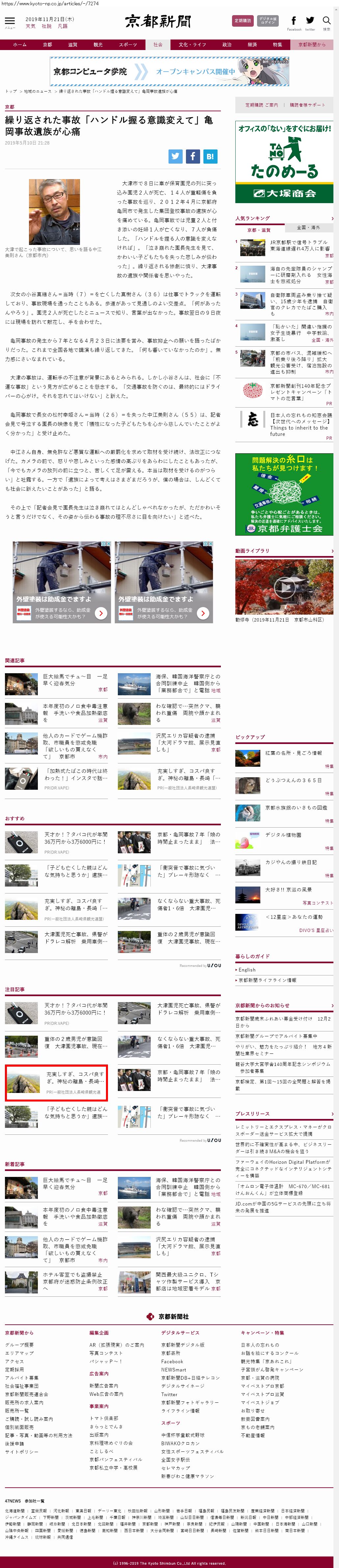Image resolution: width=339 pixels, height=1568 pixels.
Task: Share the article on Twitter
Action: click(x=175, y=156)
